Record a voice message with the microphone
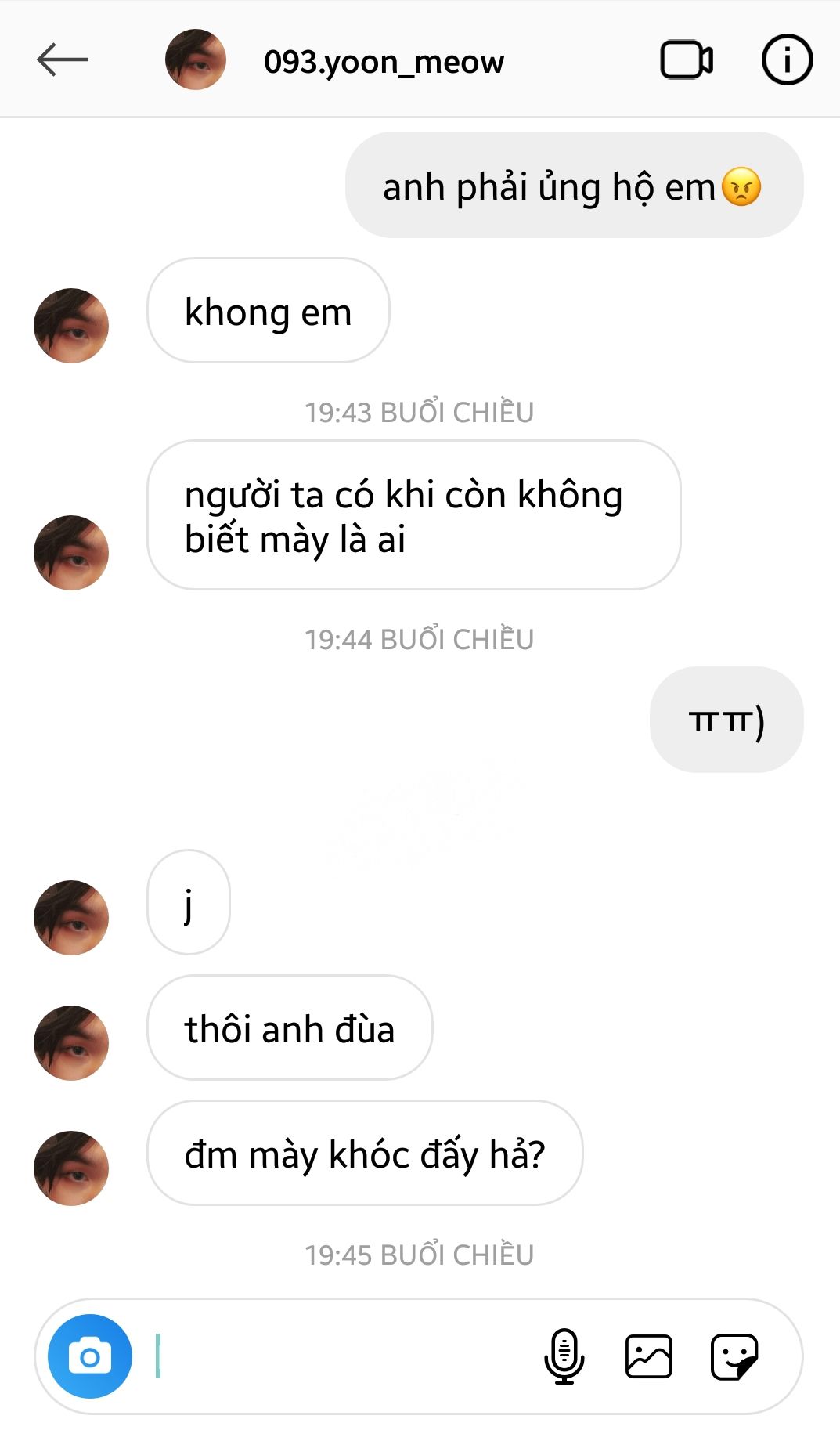The width and height of the screenshot is (840, 1448). coord(564,1356)
